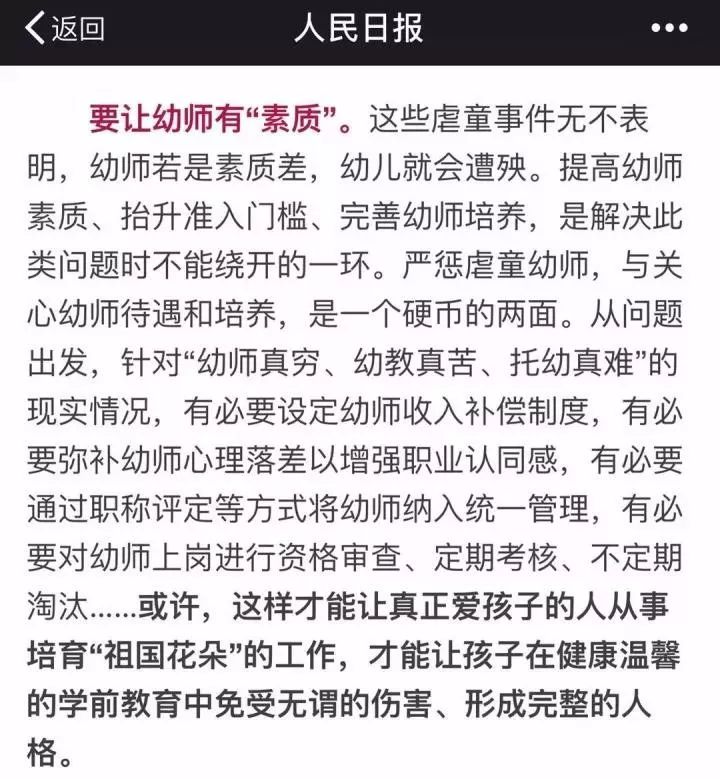Open the three-dot overflow menu
Viewport: 720px width, 779px height.
[x=669, y=30]
